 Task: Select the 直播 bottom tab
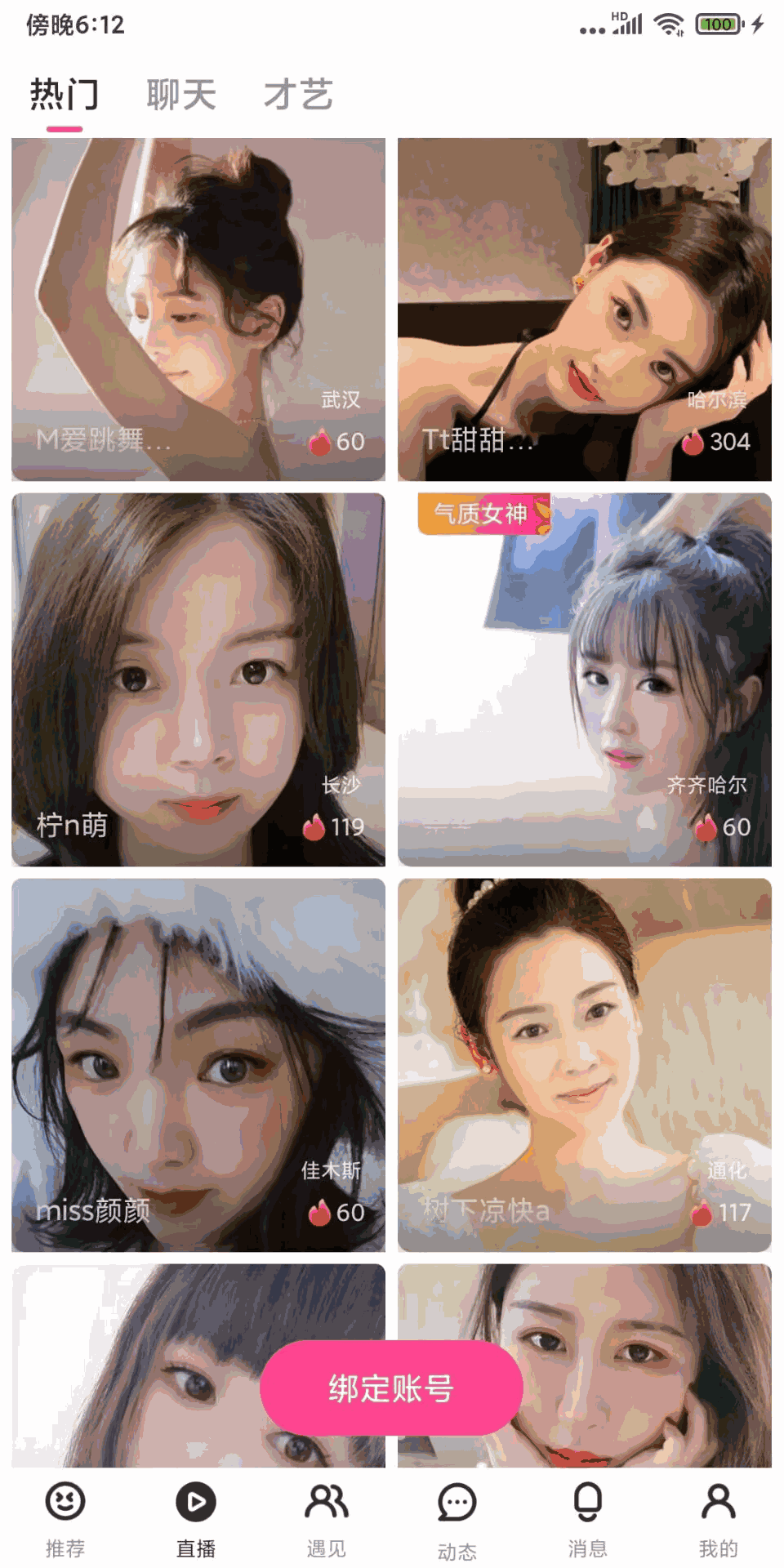pyautogui.click(x=196, y=1517)
